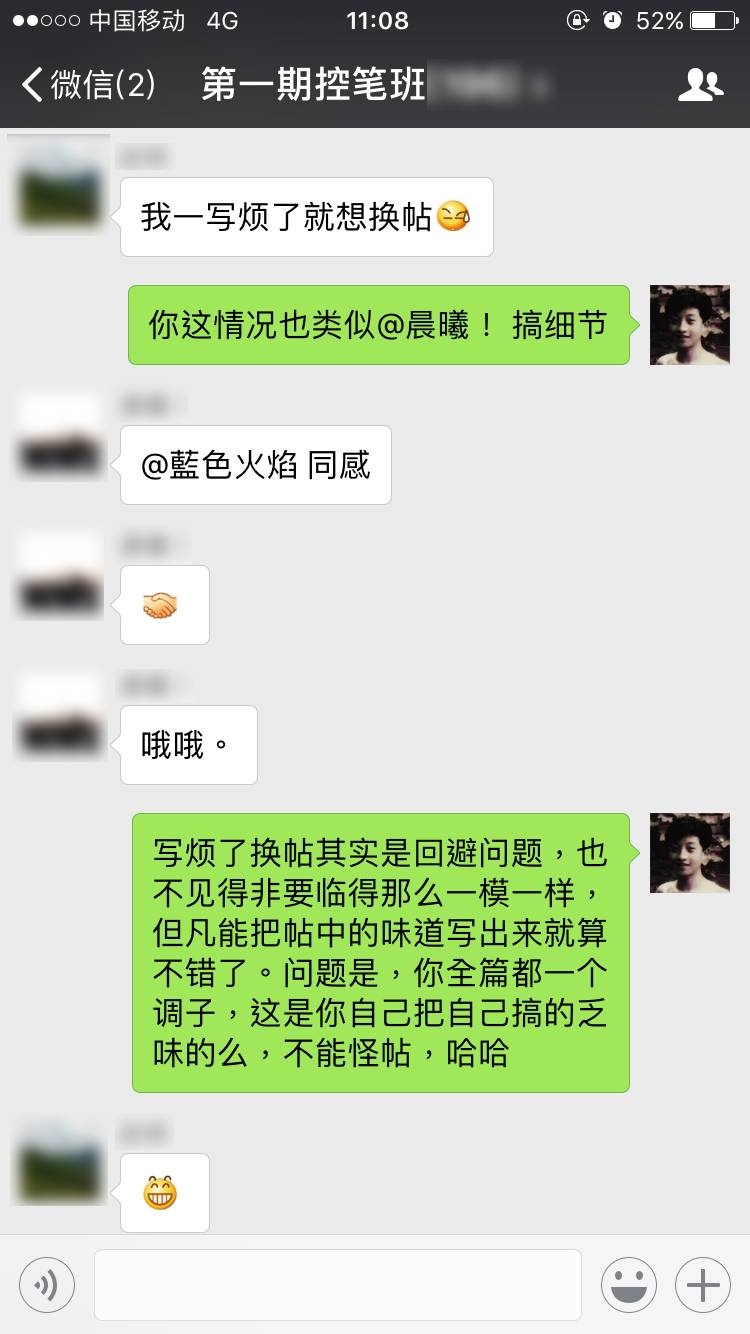Open the emoji sticker panel

point(629,1285)
